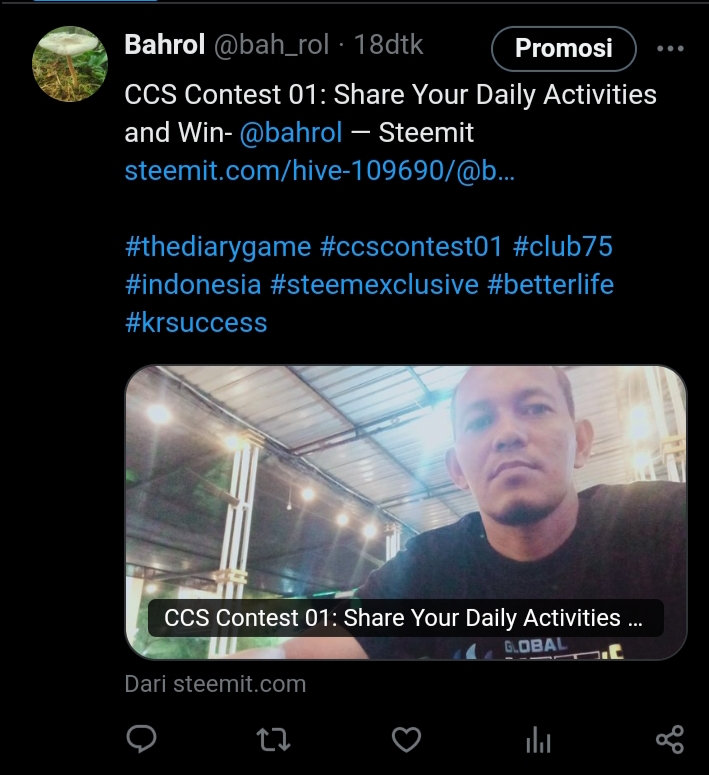
Task: Open the CCS Contest 01 link preview card
Action: pos(405,510)
